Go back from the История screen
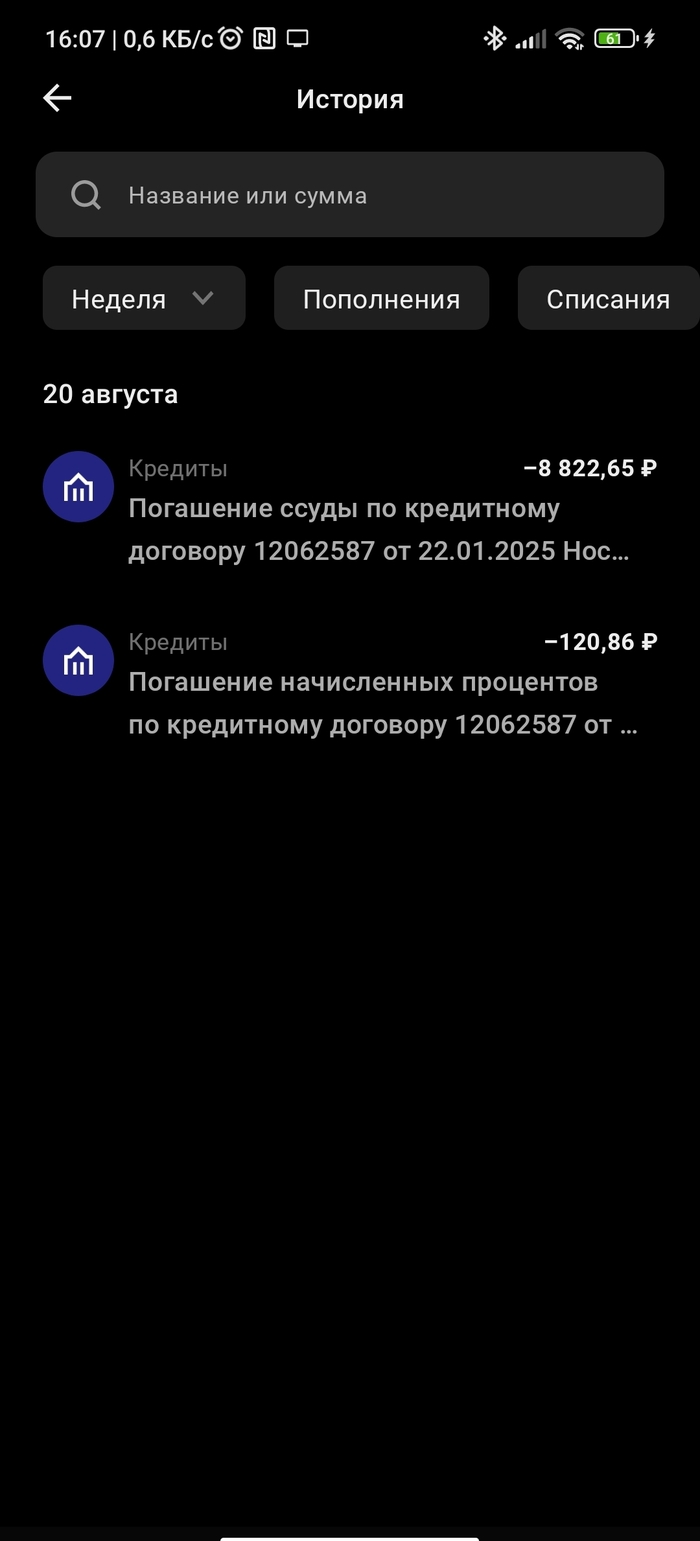Screen dimensions: 700x1541 coord(57,98)
